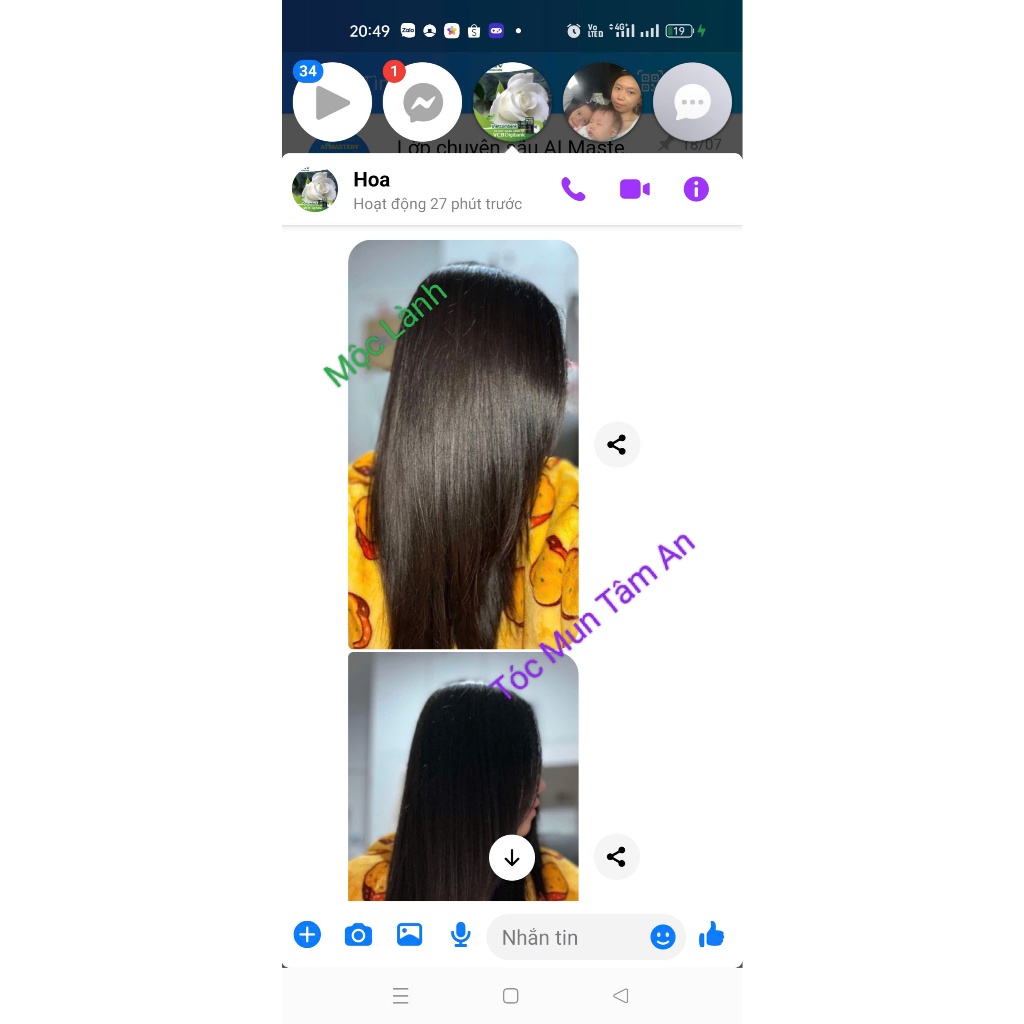Open the emoji picker
This screenshot has height=1024, width=1024.
pos(663,937)
